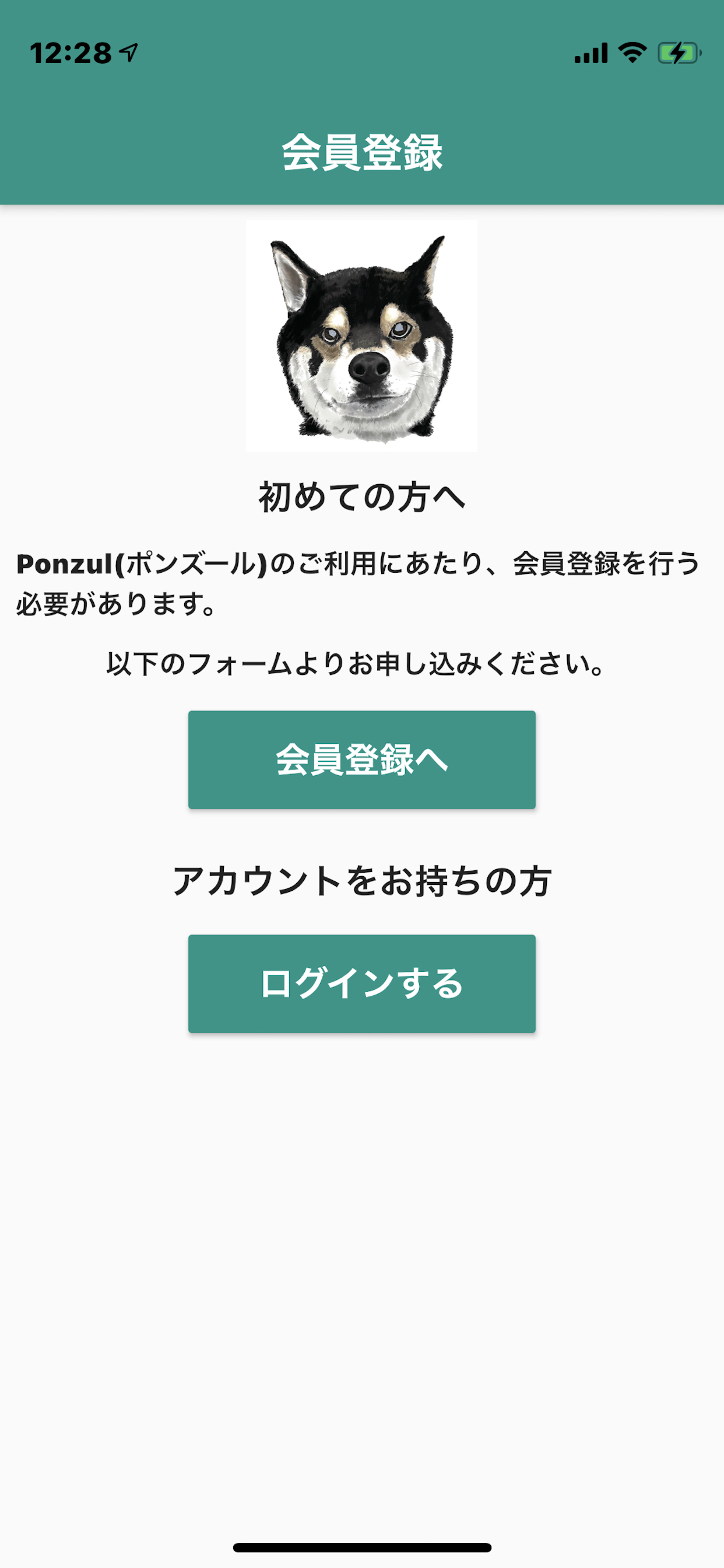Screen dimensions: 724x1568
Task: Tap the 会員登録へ button
Action: (362, 759)
